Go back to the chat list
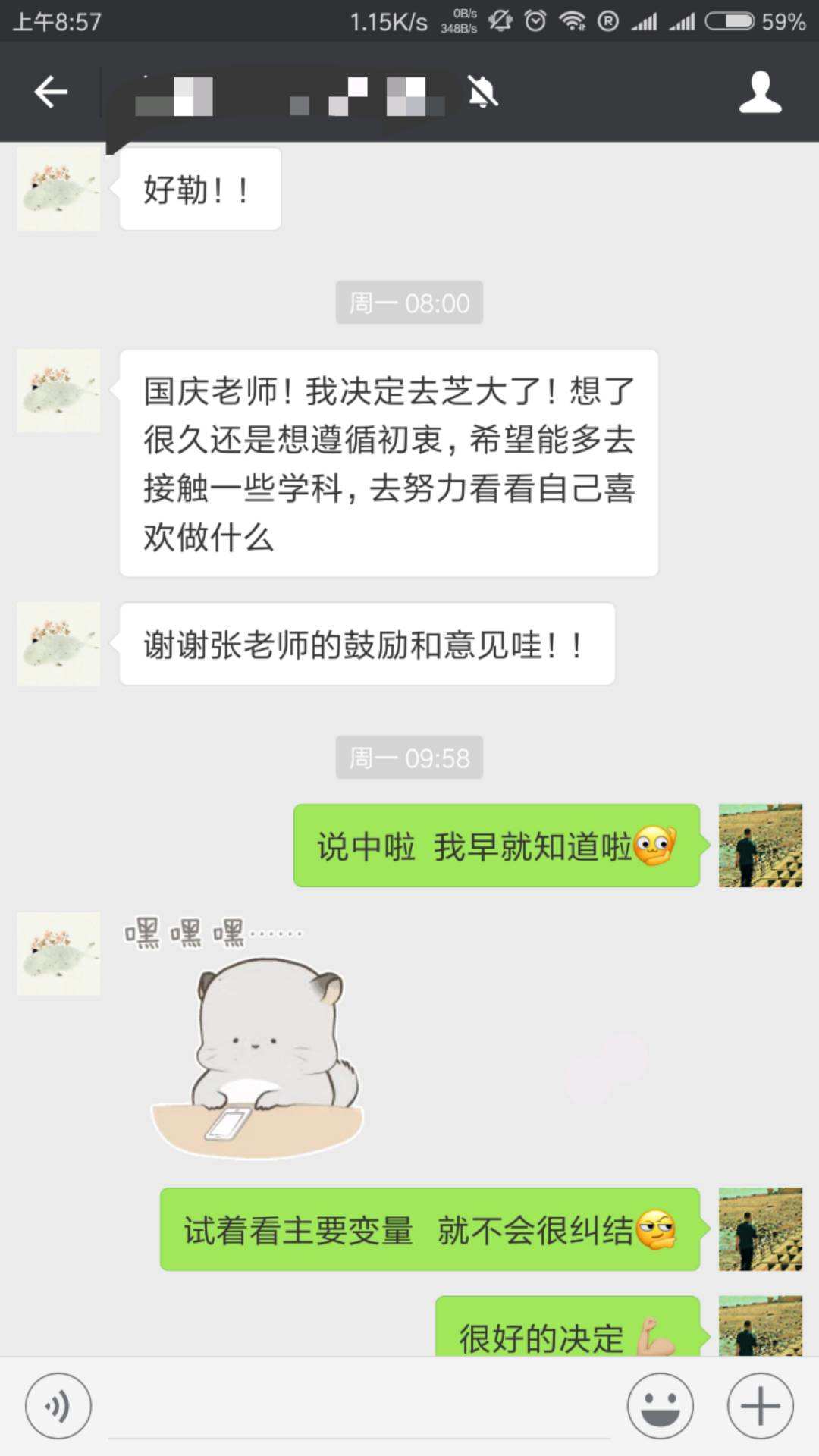Viewport: 819px width, 1456px height. pyautogui.click(x=51, y=93)
